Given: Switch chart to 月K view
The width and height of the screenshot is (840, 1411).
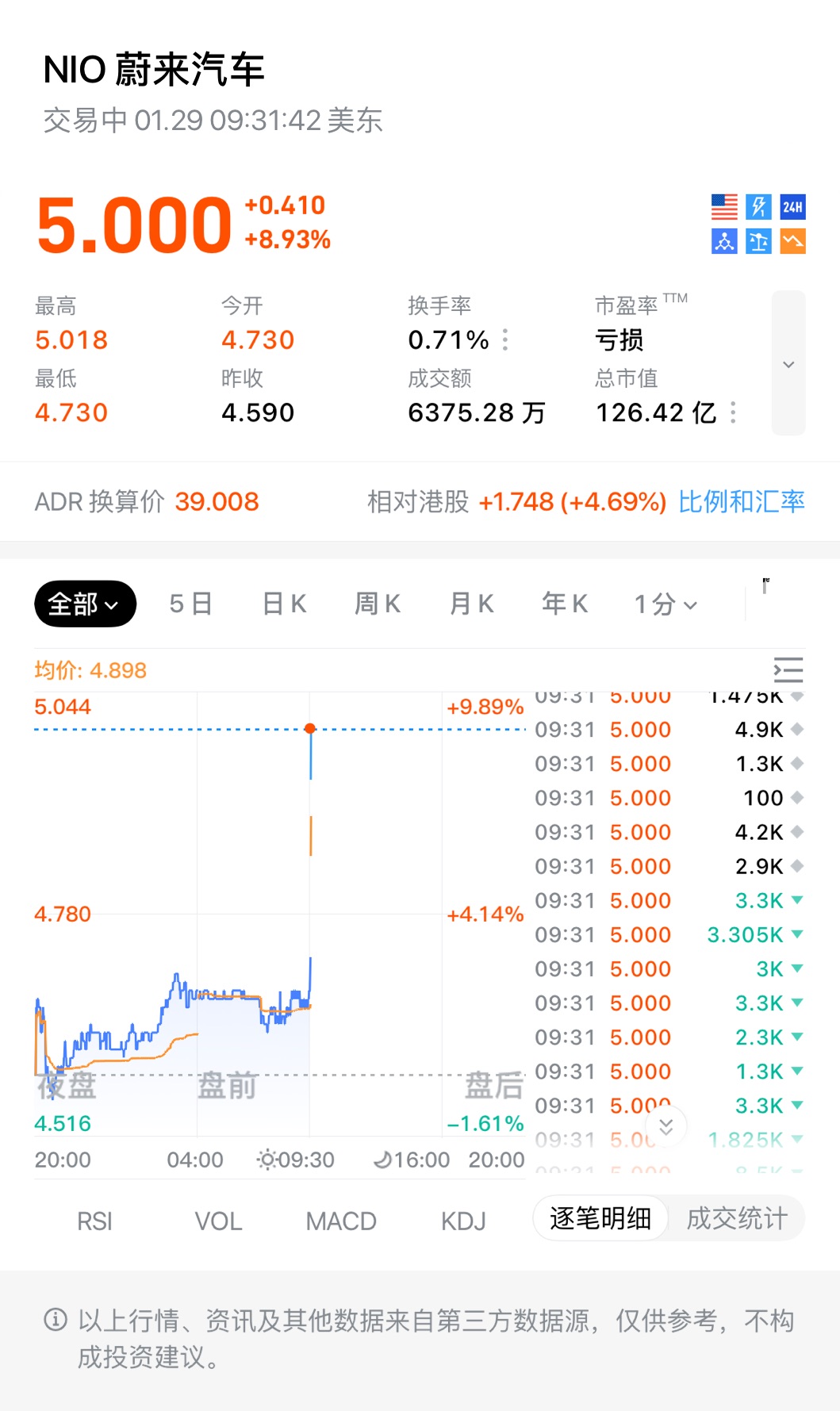Looking at the screenshot, I should click(471, 604).
